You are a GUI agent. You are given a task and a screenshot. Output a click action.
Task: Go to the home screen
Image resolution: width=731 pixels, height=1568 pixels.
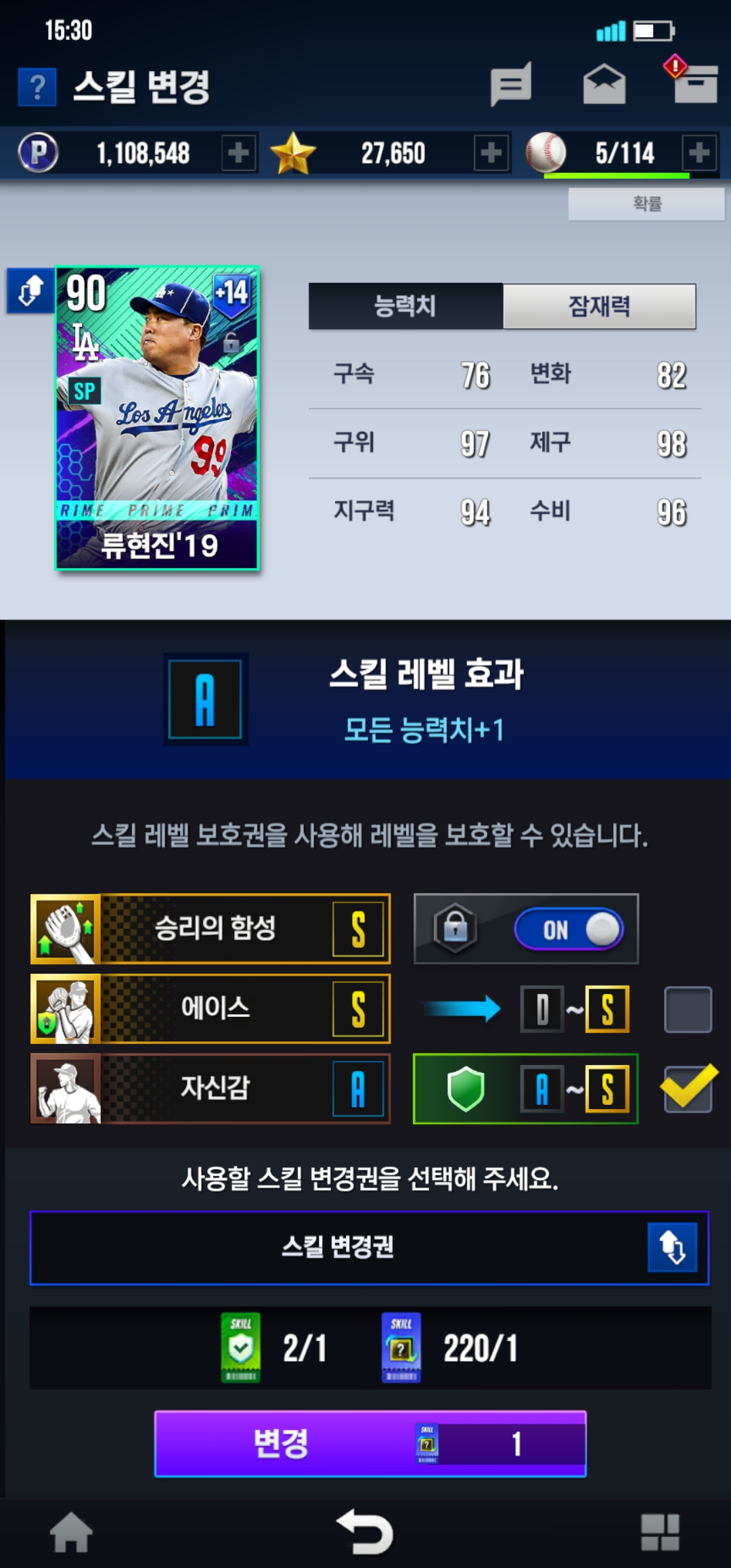71,1533
